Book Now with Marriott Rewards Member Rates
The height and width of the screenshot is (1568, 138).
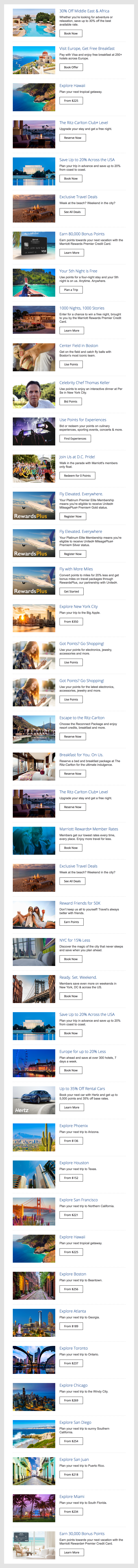(x=71, y=848)
